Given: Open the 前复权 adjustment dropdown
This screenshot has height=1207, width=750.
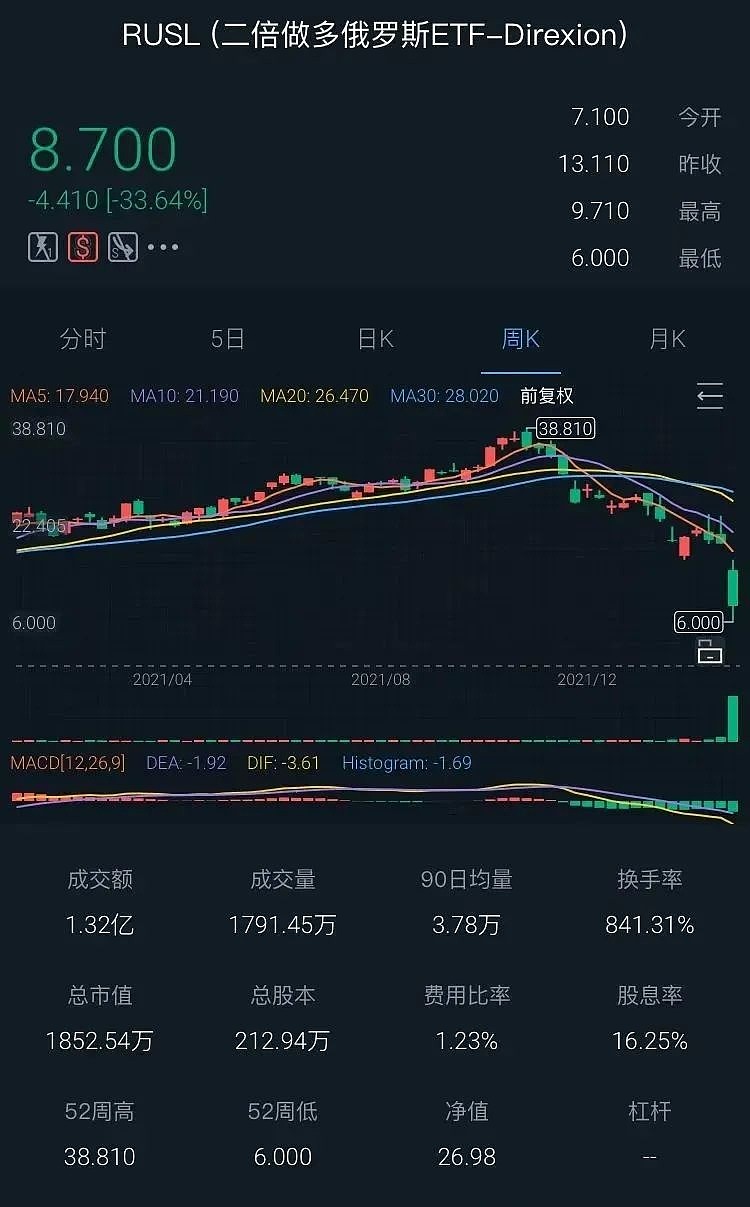Looking at the screenshot, I should (x=547, y=396).
